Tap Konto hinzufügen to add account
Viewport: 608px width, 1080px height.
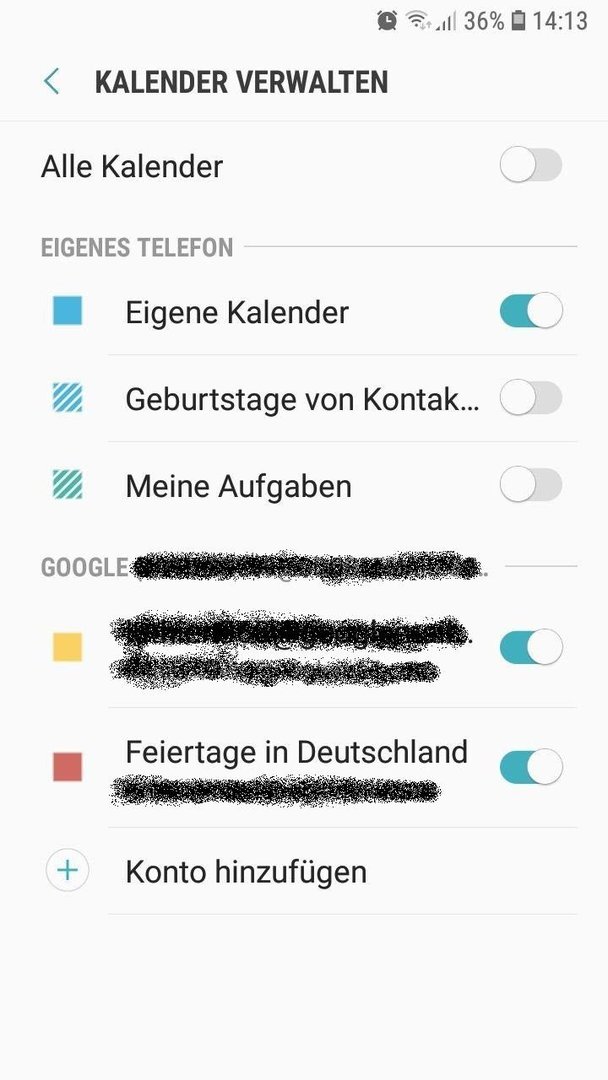[245, 871]
